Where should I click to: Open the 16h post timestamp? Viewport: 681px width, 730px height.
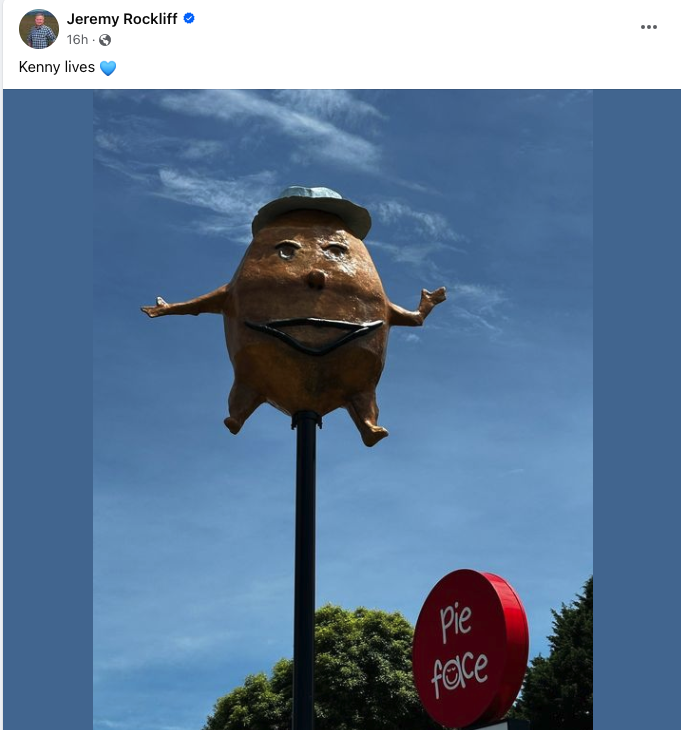click(77, 40)
